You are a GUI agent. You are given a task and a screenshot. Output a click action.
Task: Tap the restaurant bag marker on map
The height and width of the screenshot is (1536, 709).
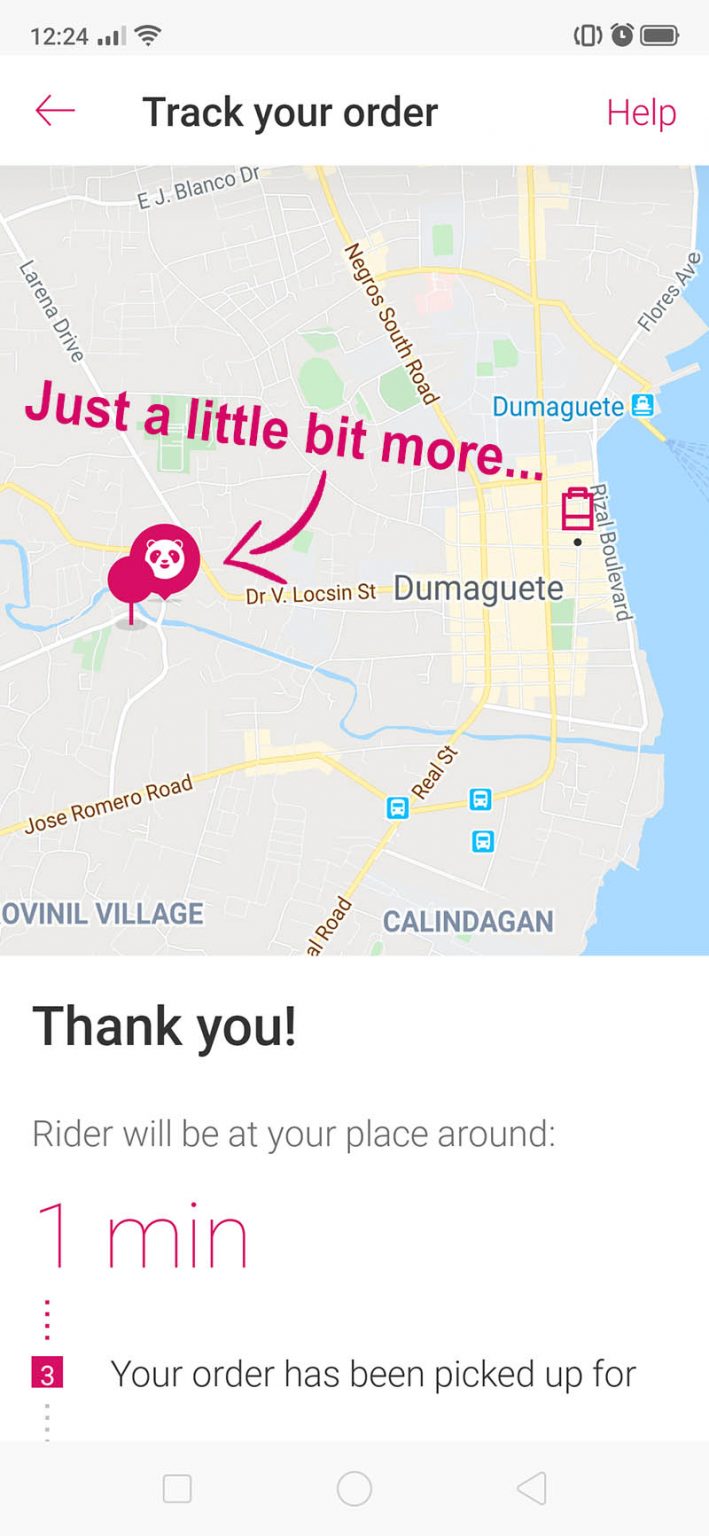coord(577,508)
